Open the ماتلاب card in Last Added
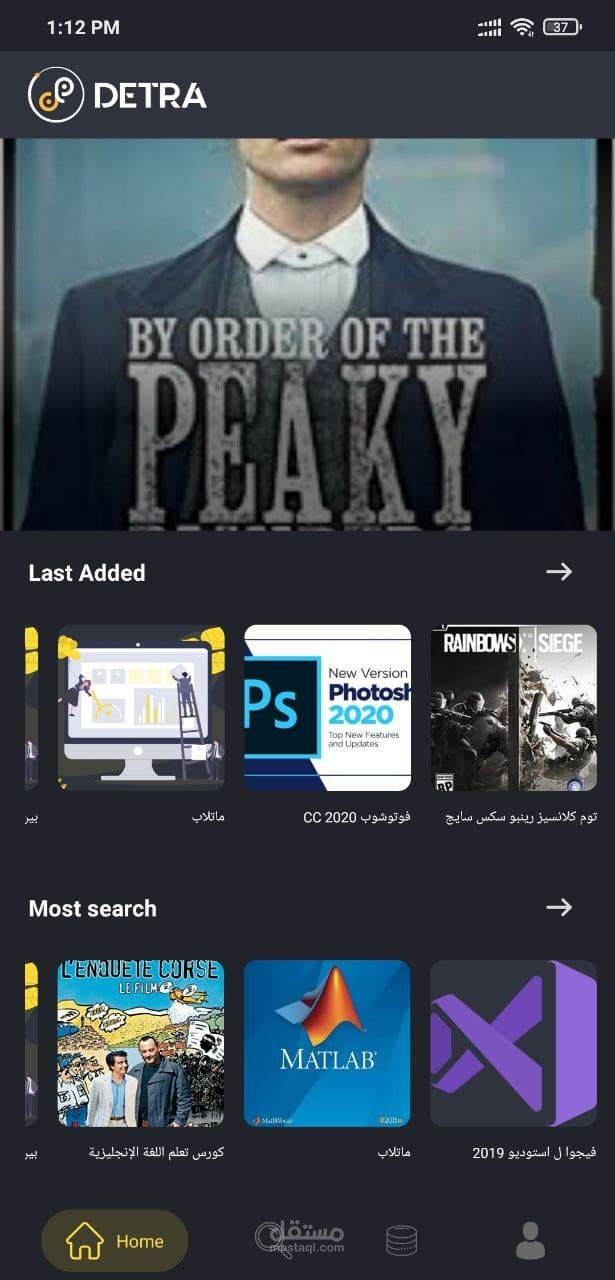The image size is (615, 1280). [141, 708]
